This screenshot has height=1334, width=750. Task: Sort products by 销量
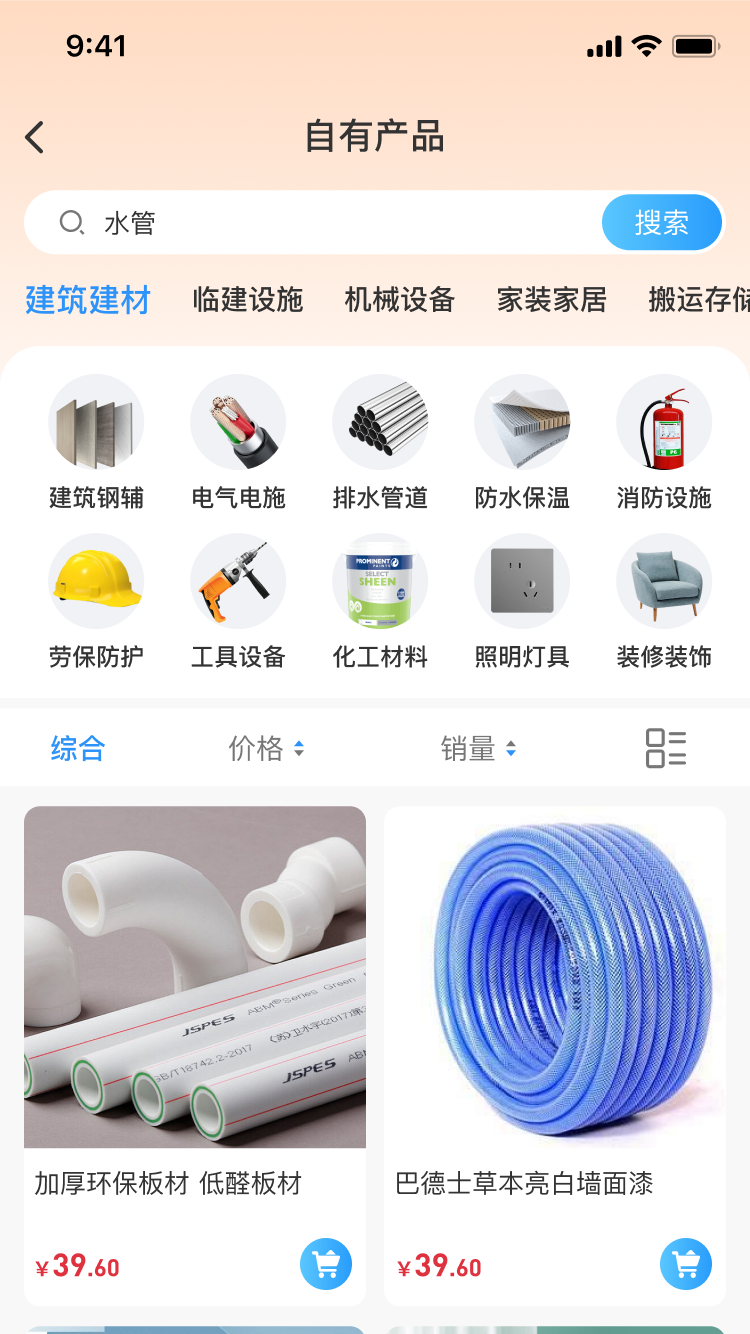pyautogui.click(x=478, y=748)
